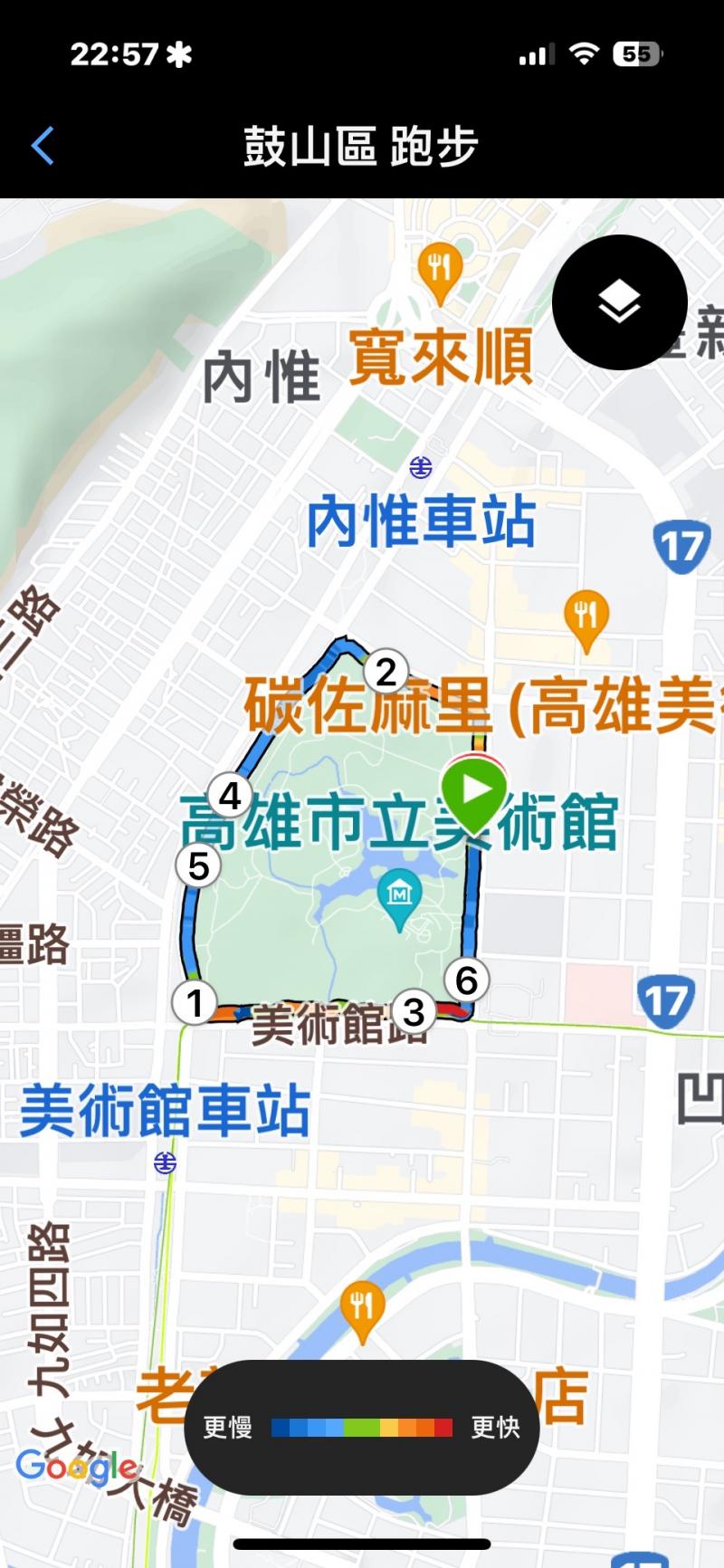
Task: Tap the green start marker on the route
Action: 473,792
